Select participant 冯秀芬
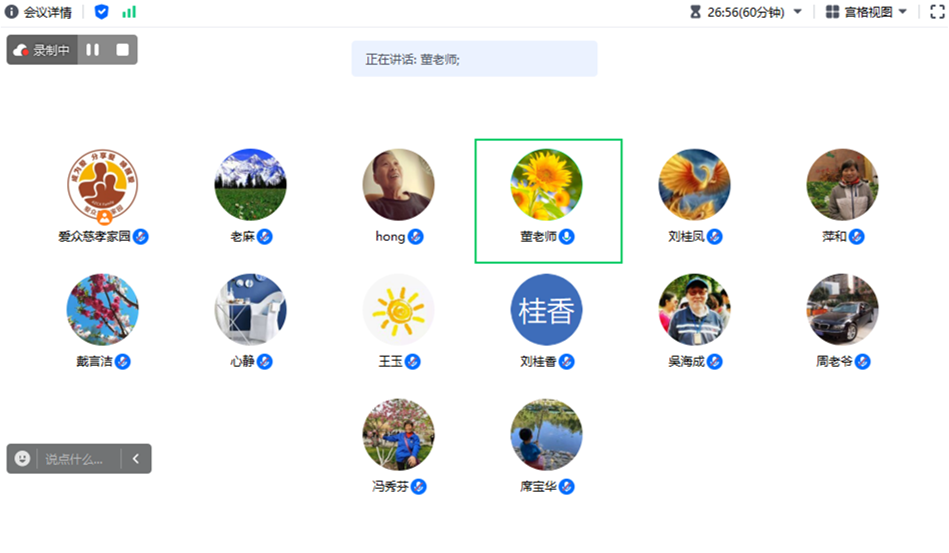 pyautogui.click(x=398, y=436)
